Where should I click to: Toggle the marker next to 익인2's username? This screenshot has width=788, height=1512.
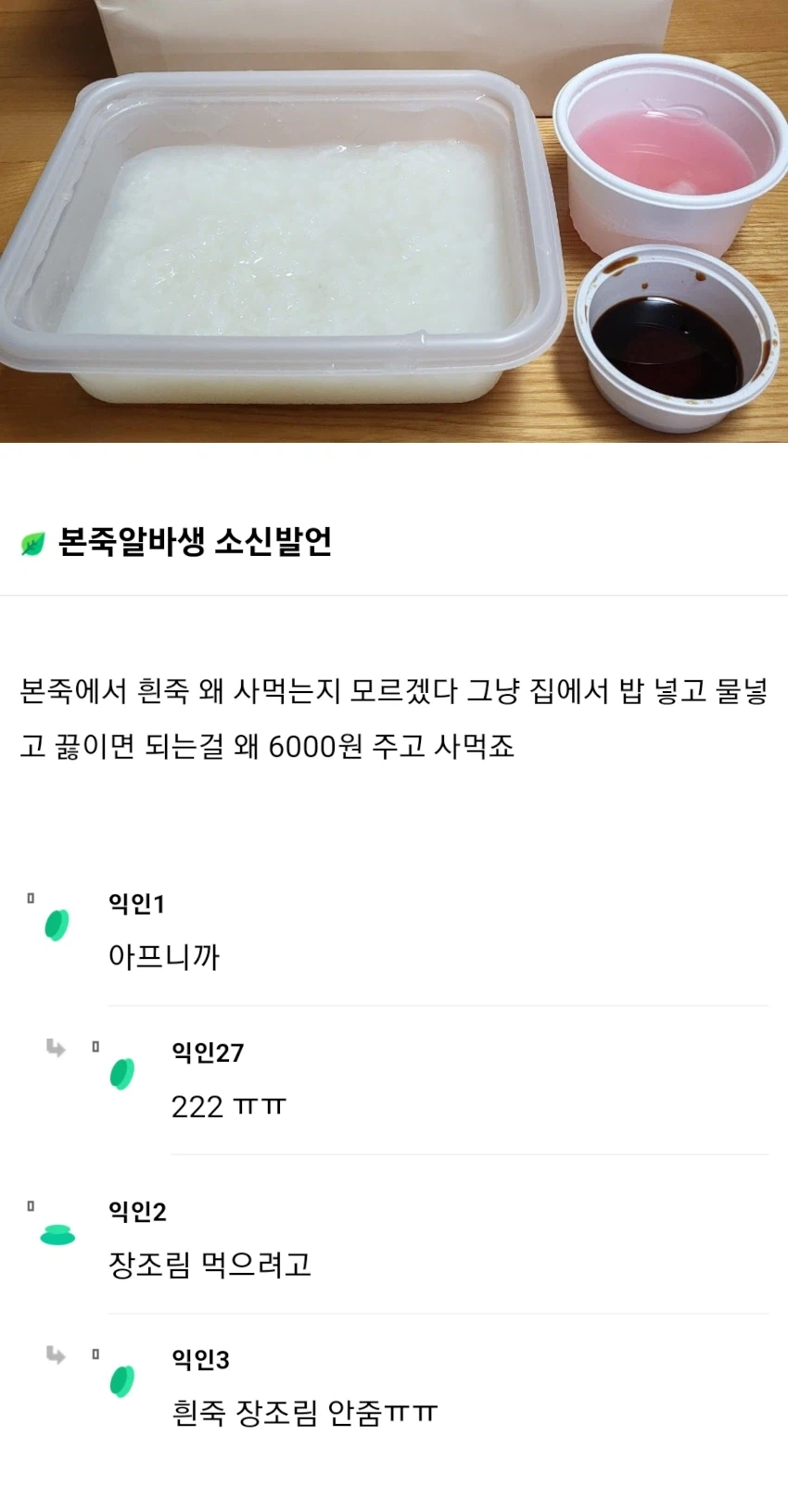pos(32,1204)
